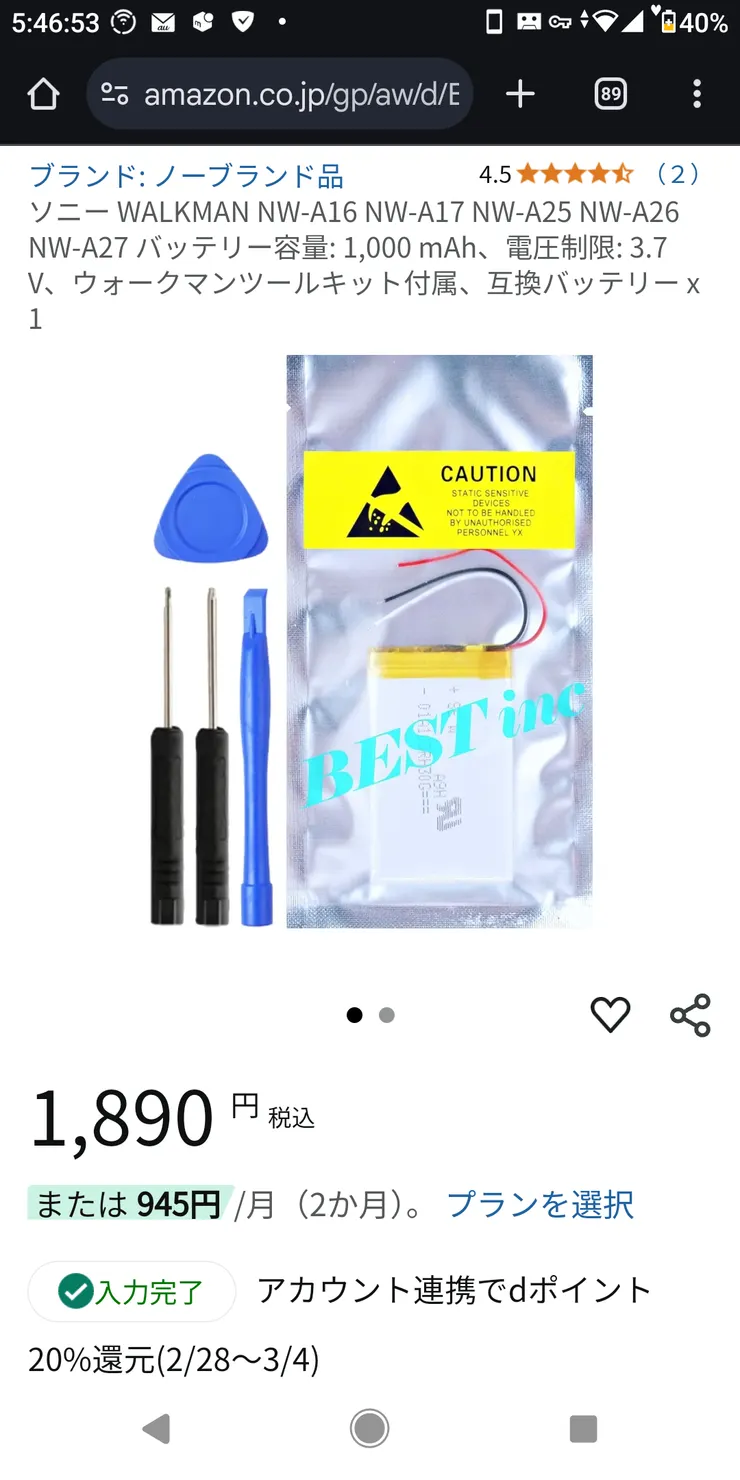View the 4.5 star customer ratings
The image size is (740, 1480).
tap(575, 175)
